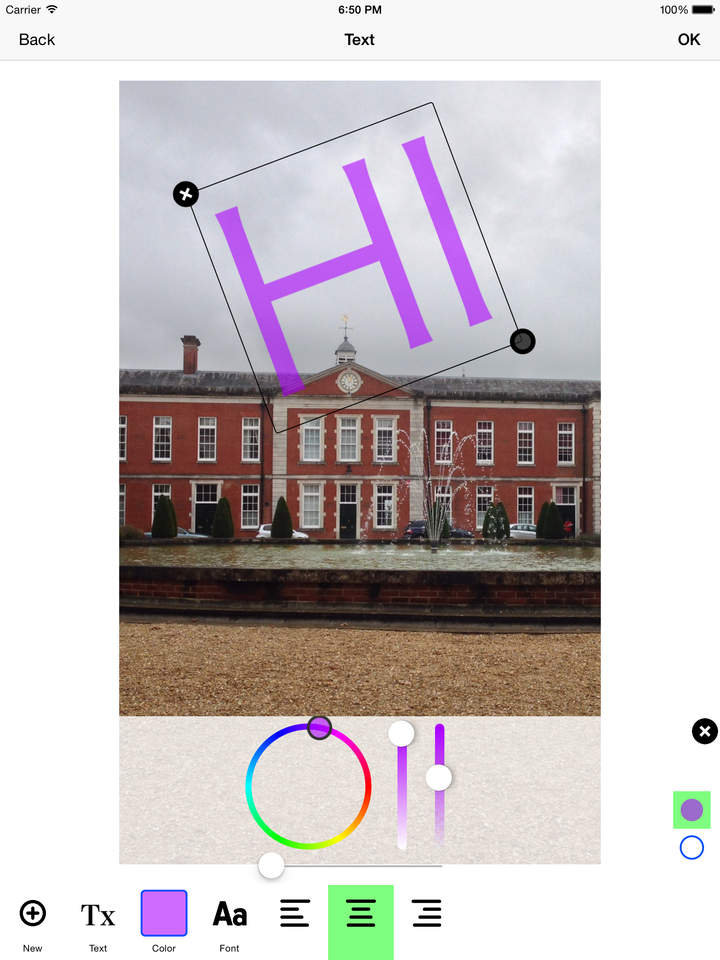The image size is (720, 960).
Task: Tap the rotate handle of the HI text
Action: tap(522, 341)
